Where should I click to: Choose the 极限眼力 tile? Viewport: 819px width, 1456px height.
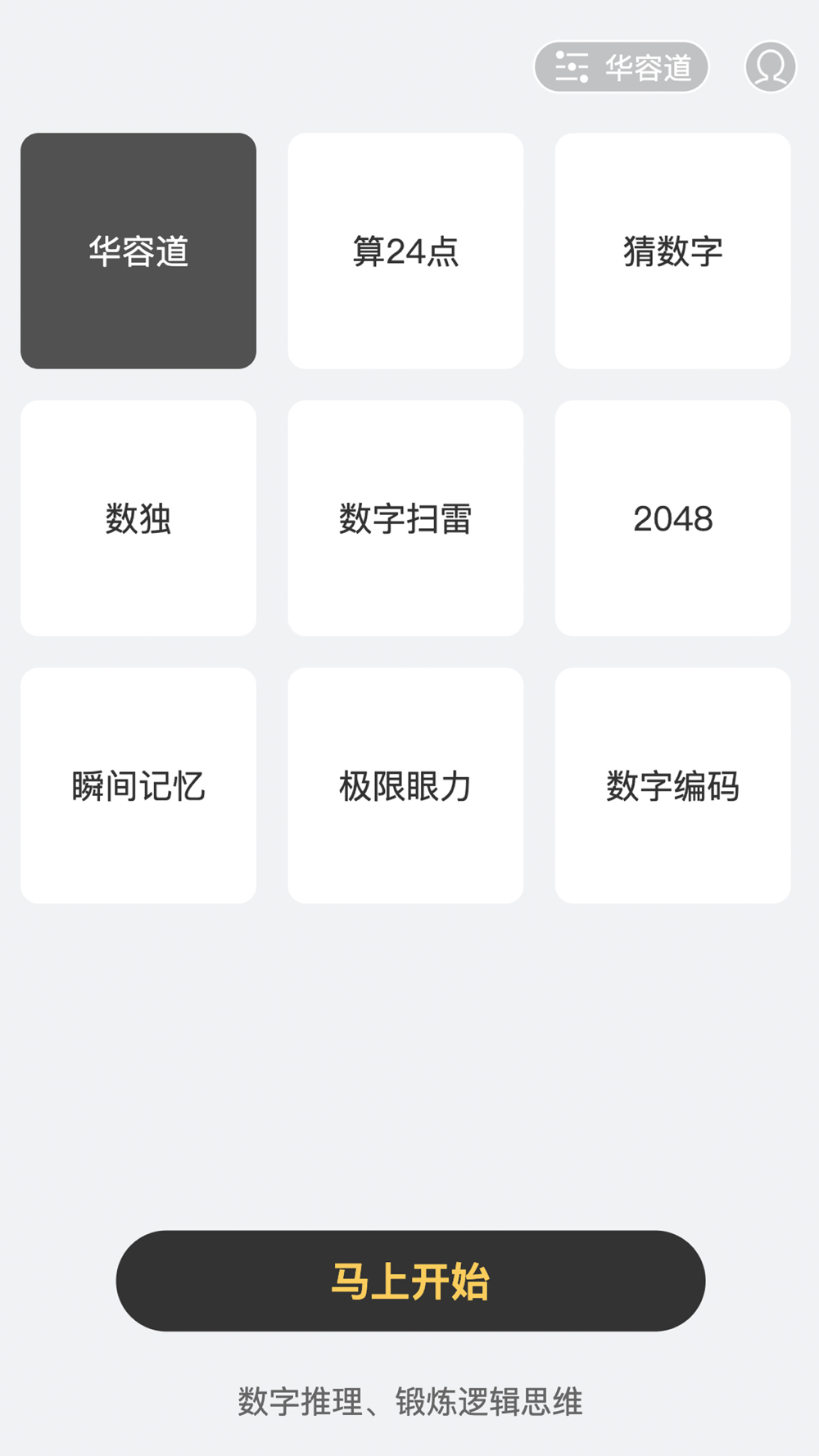tap(405, 785)
